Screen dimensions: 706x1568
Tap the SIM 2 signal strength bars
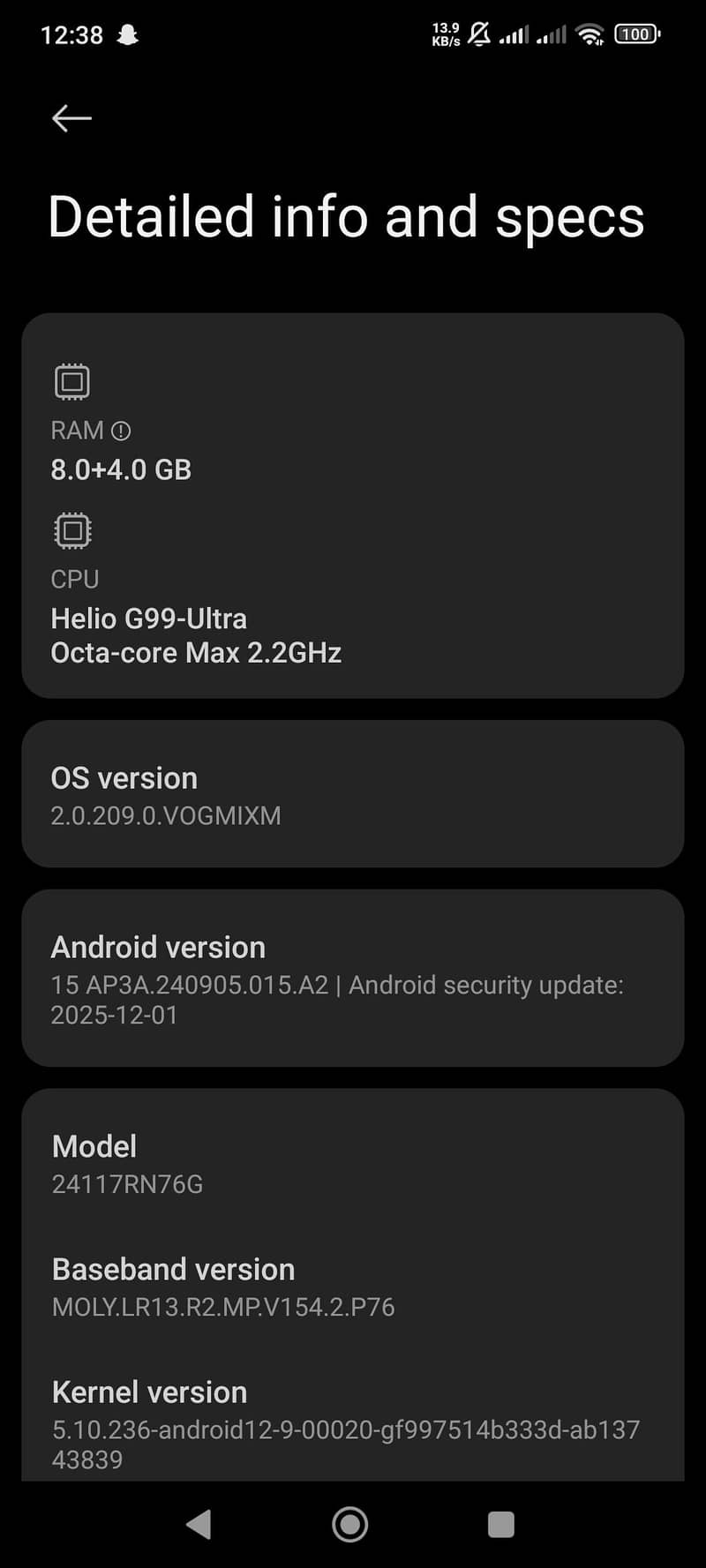point(552,35)
